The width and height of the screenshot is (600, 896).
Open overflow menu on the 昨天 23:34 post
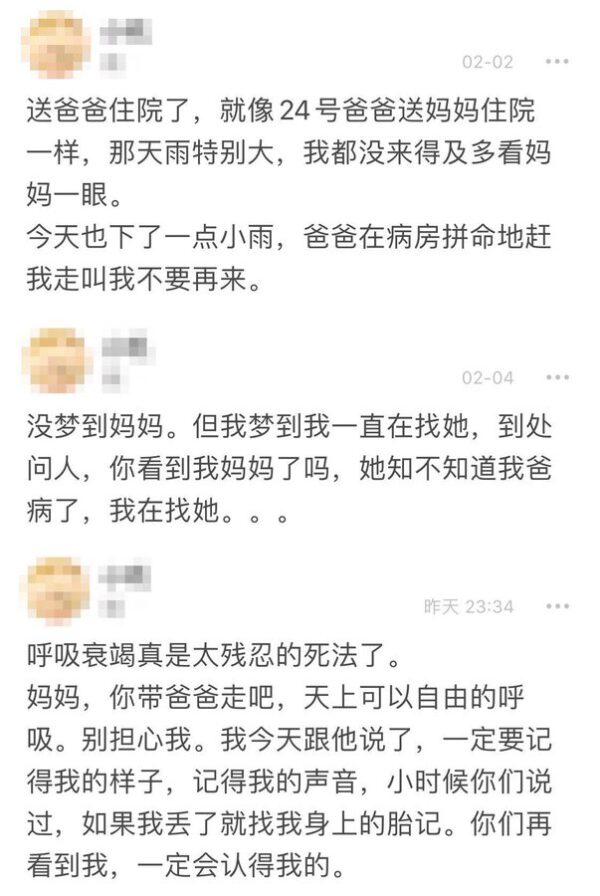(557, 607)
